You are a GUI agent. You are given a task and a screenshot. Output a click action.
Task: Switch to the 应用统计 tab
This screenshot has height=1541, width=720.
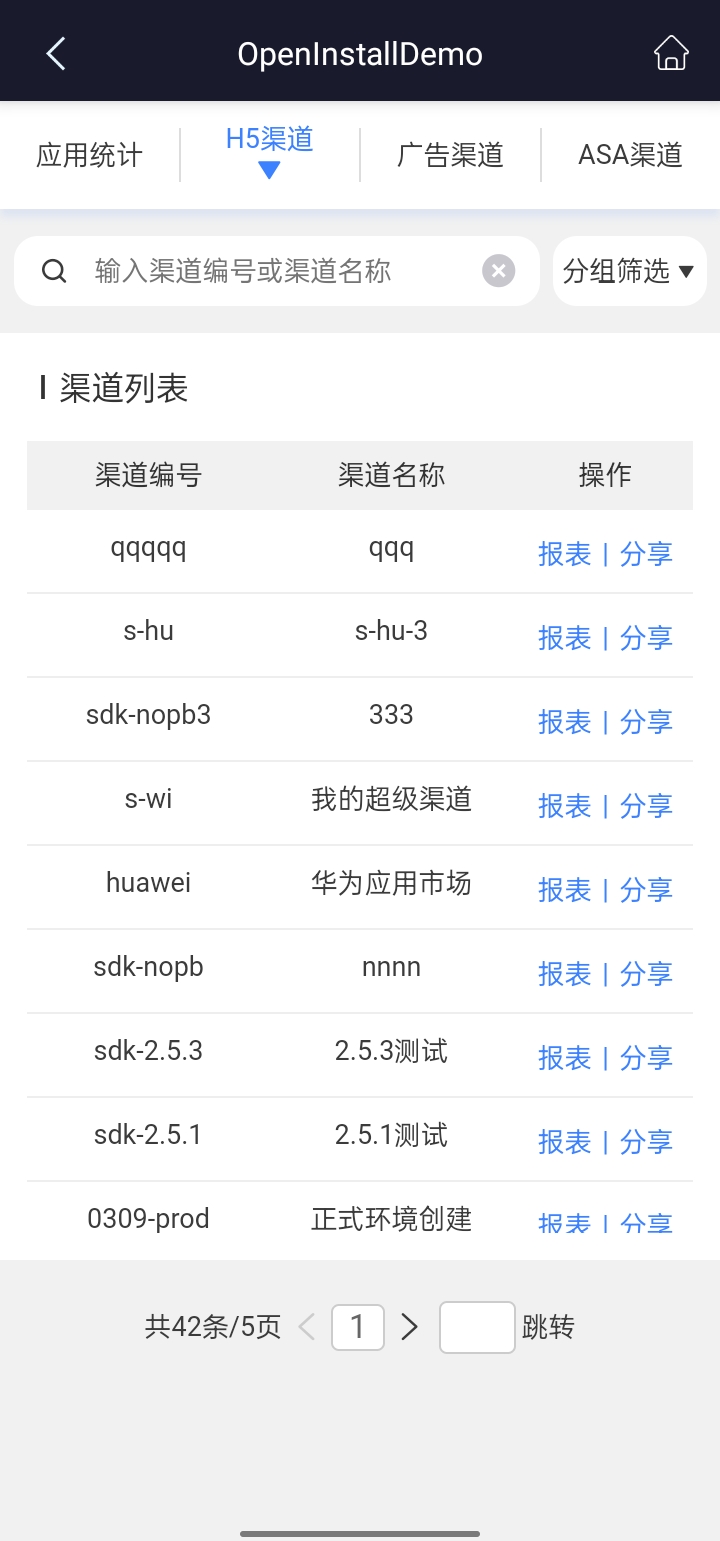89,154
